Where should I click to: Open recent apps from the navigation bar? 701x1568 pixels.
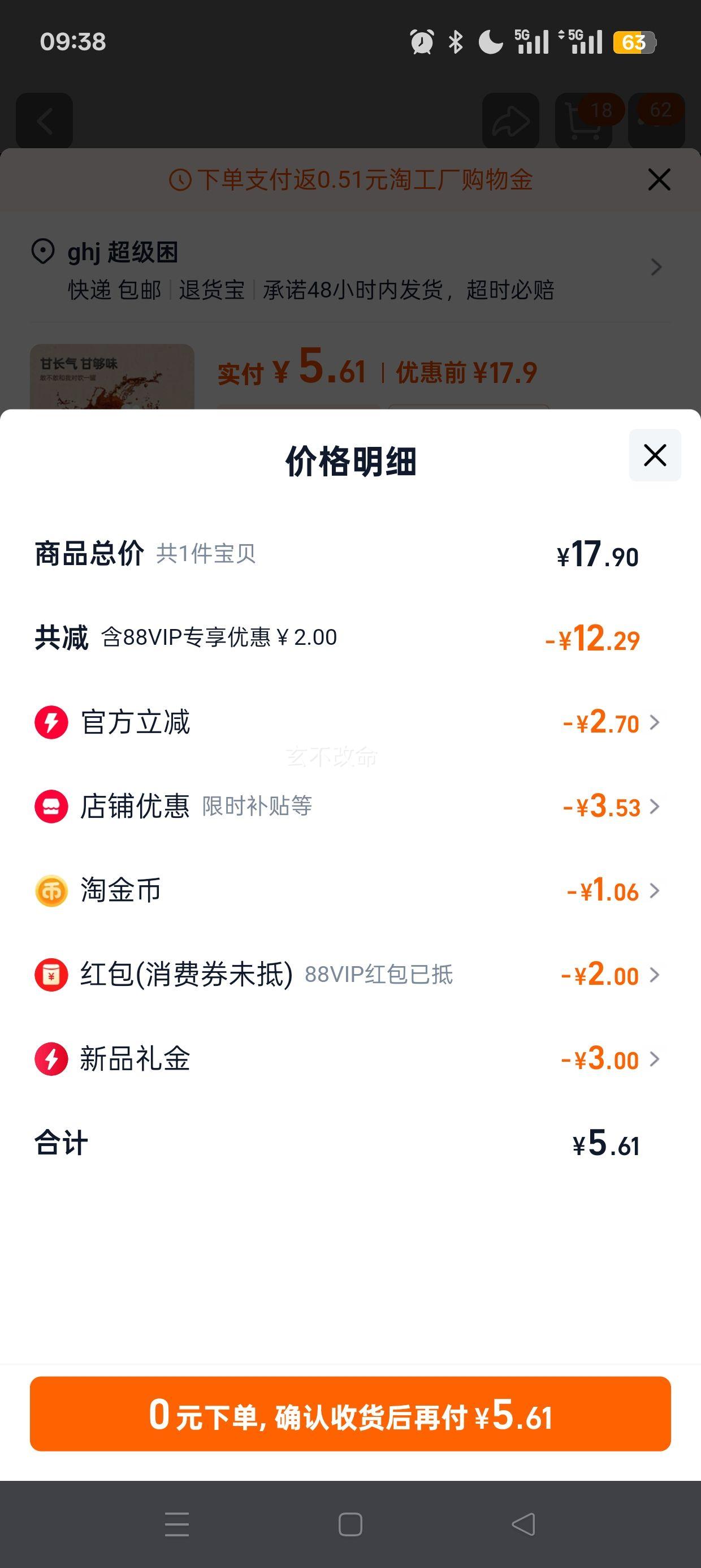tap(177, 1524)
